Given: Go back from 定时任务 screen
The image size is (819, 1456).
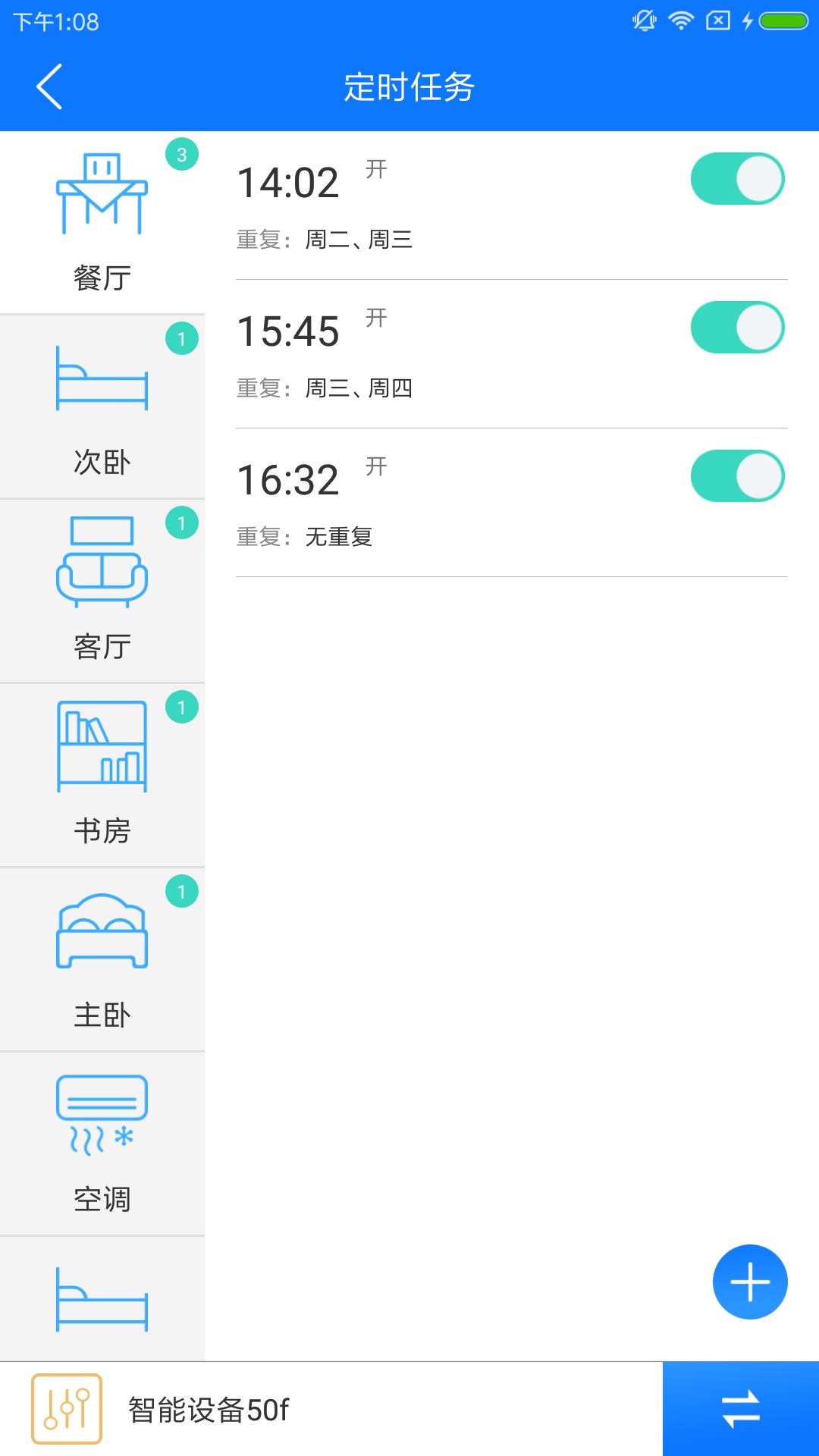Looking at the screenshot, I should tap(51, 86).
